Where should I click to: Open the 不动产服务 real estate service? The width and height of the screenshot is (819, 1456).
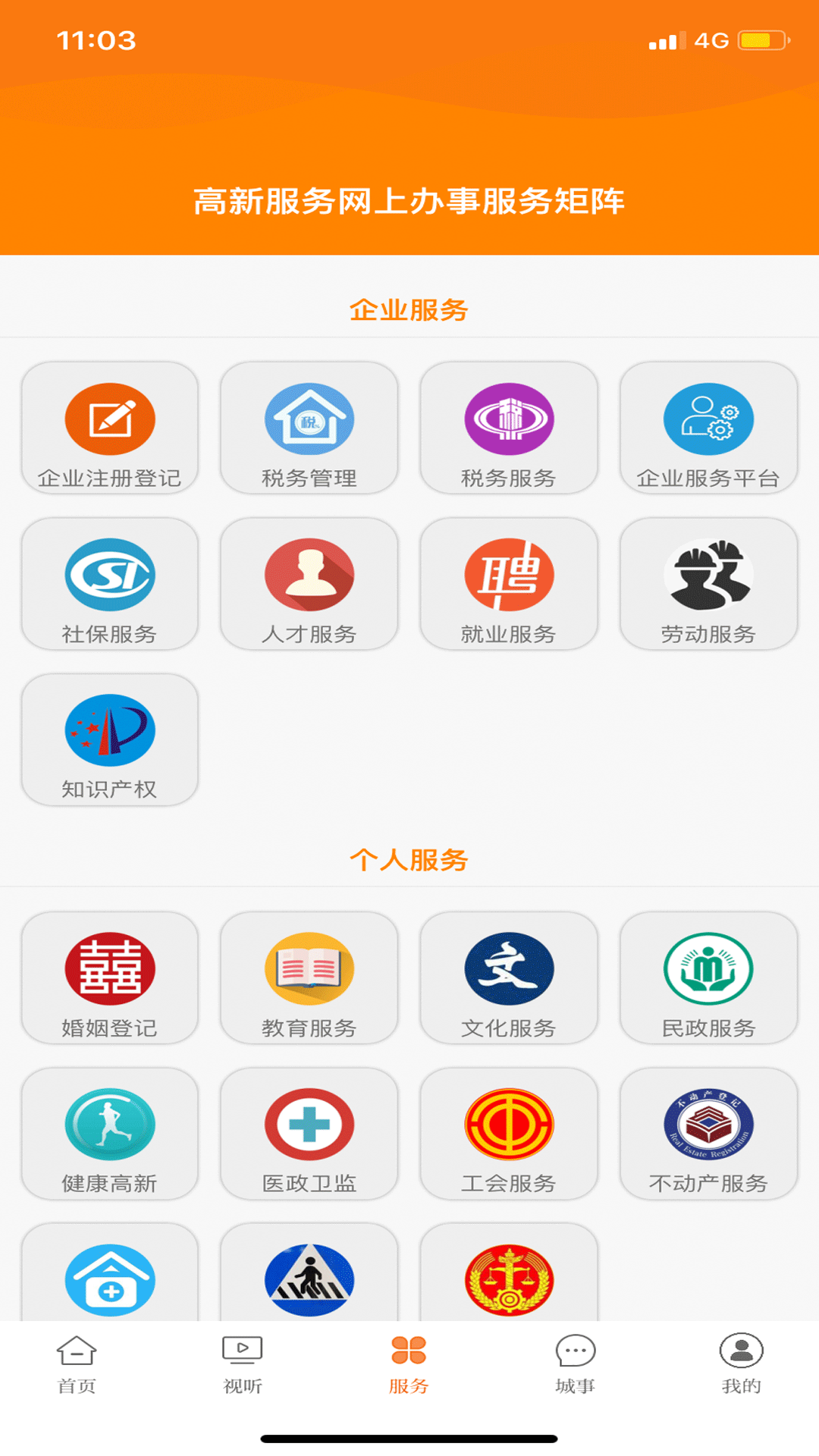click(708, 1134)
